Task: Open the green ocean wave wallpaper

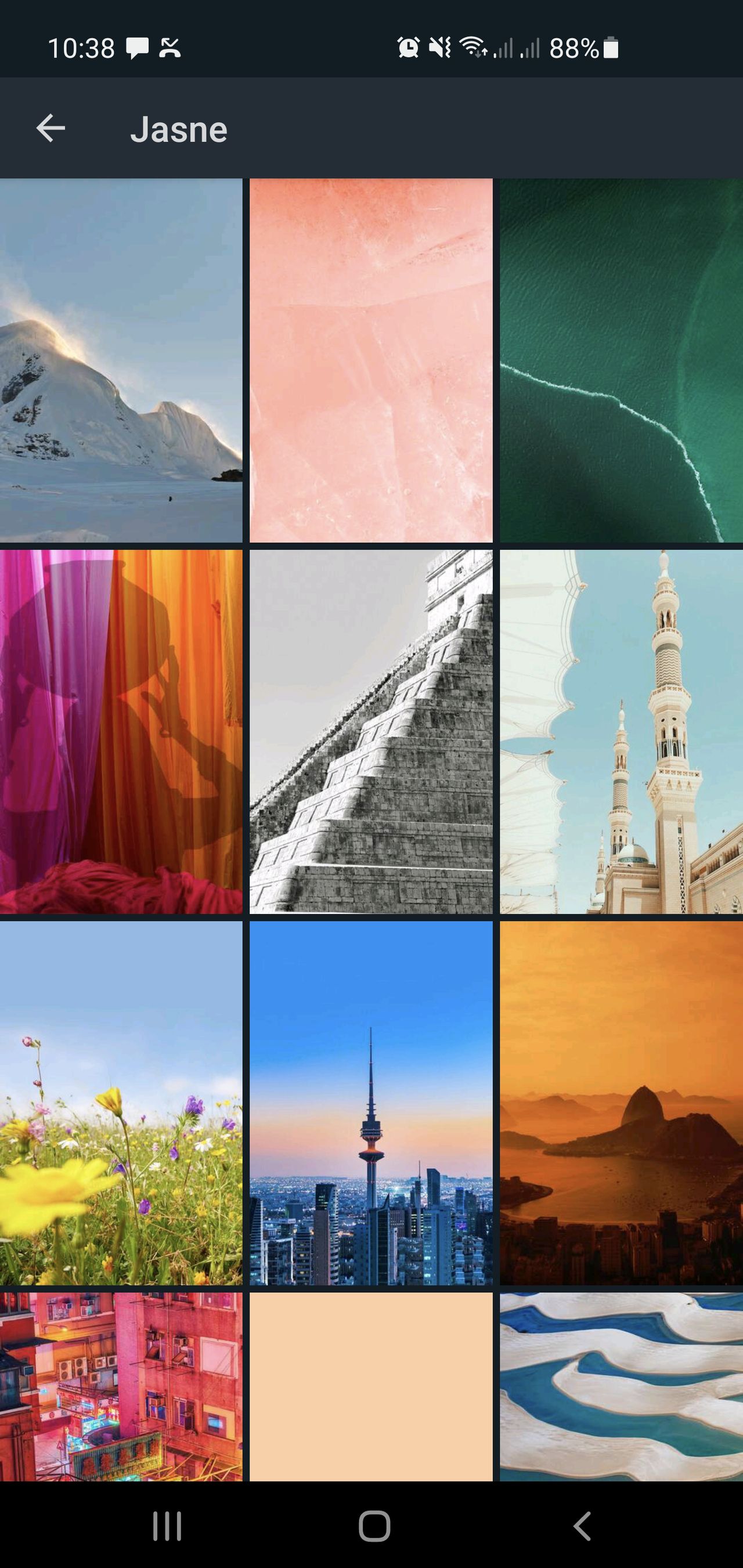Action: click(621, 360)
